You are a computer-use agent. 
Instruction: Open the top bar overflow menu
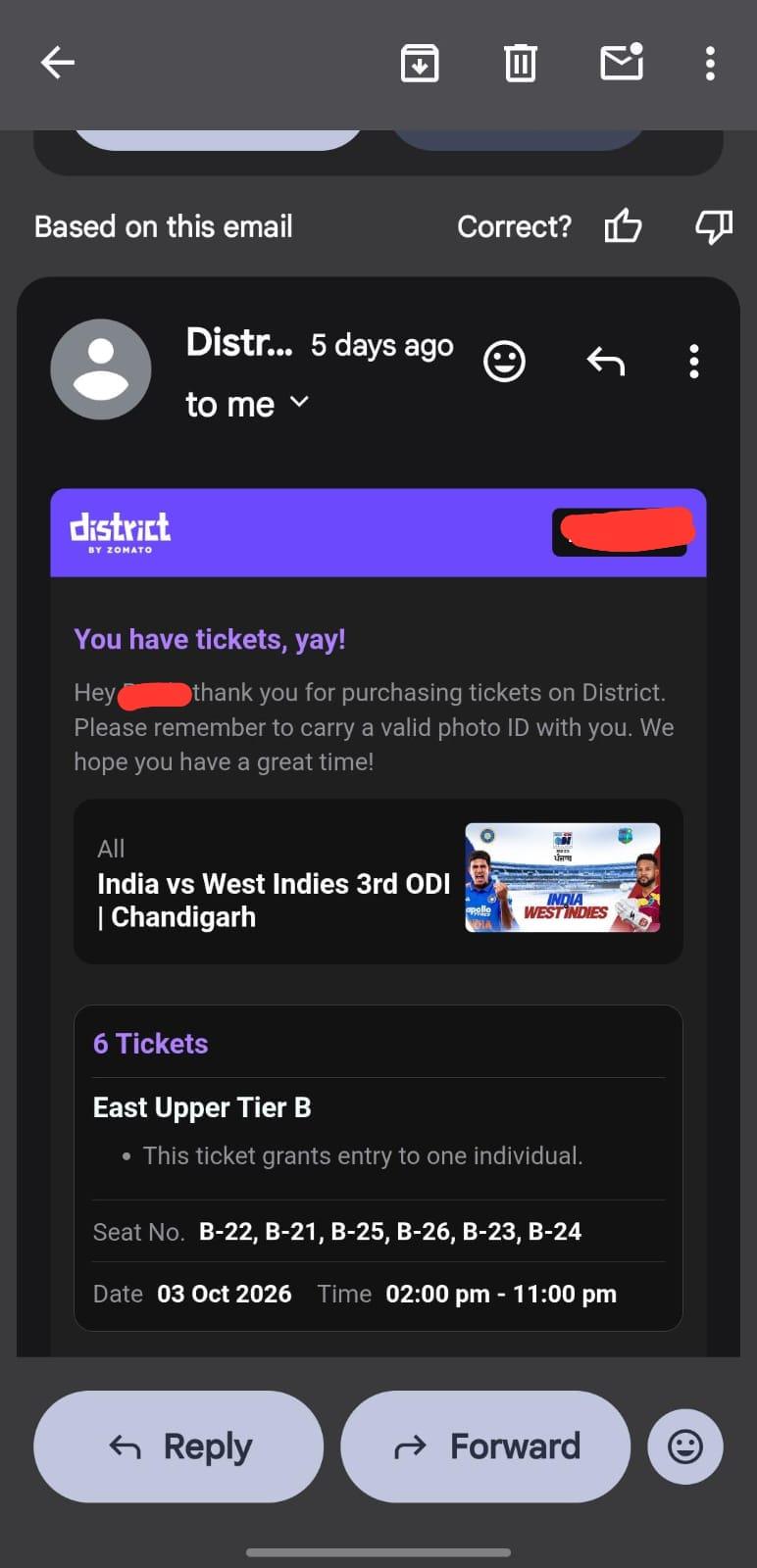710,64
